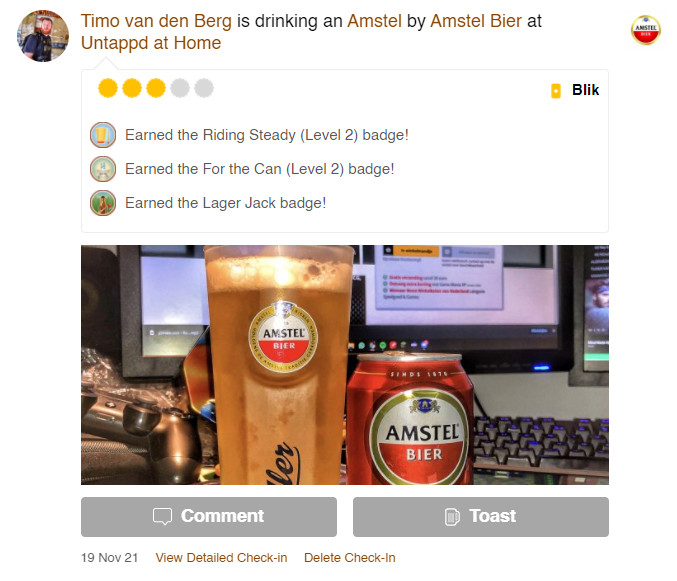
Task: Comment on this check-in
Action: click(x=208, y=516)
